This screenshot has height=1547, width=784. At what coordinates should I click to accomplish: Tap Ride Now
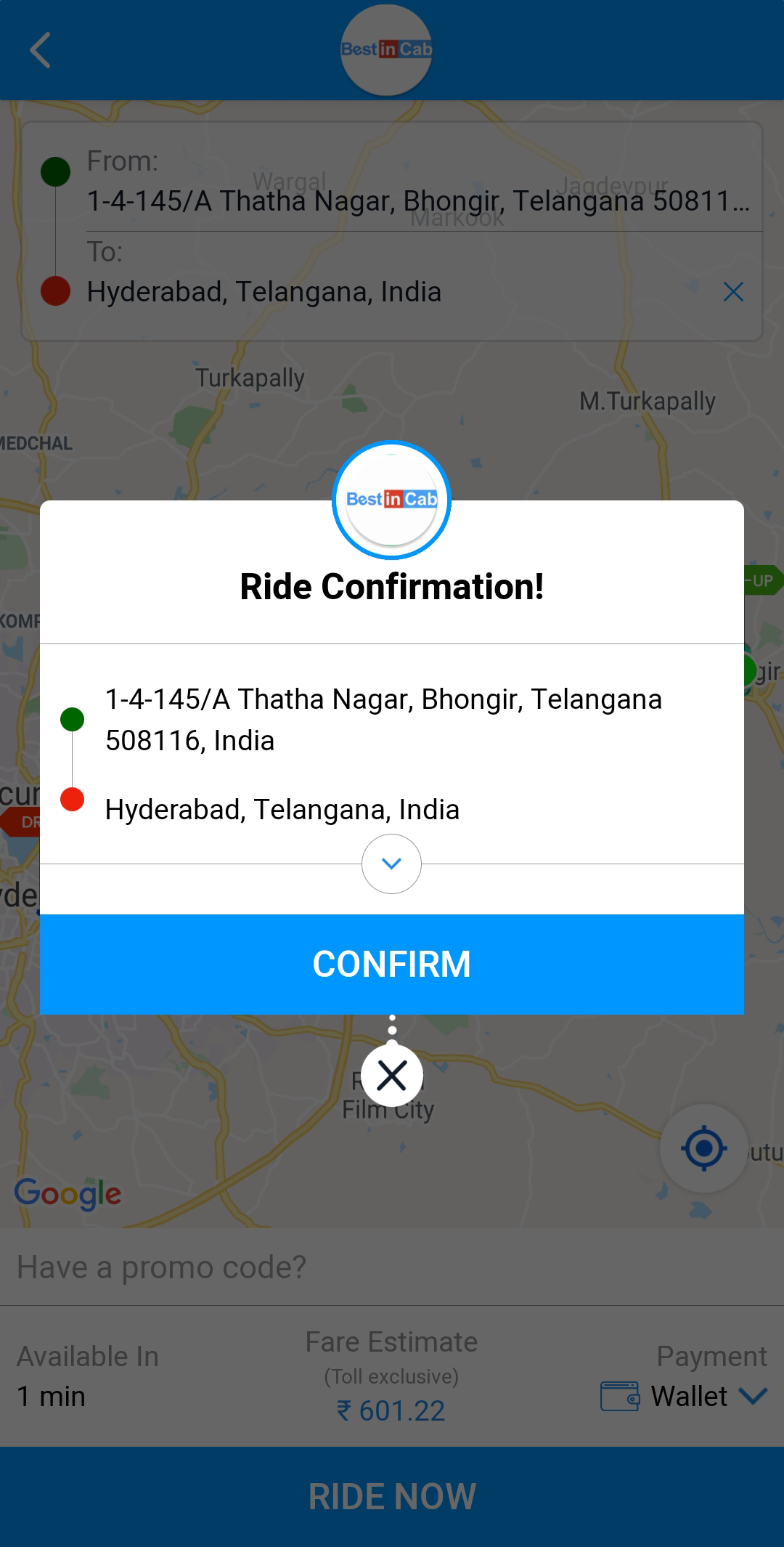pos(392,1496)
